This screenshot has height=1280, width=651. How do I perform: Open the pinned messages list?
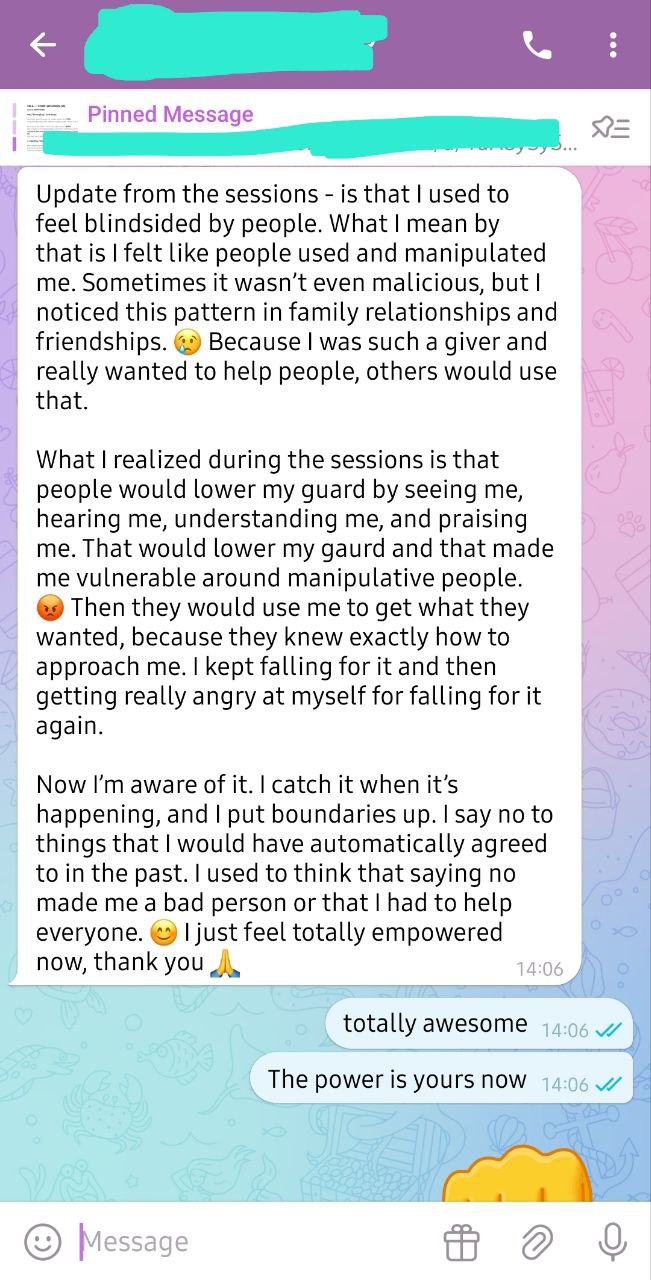[610, 128]
